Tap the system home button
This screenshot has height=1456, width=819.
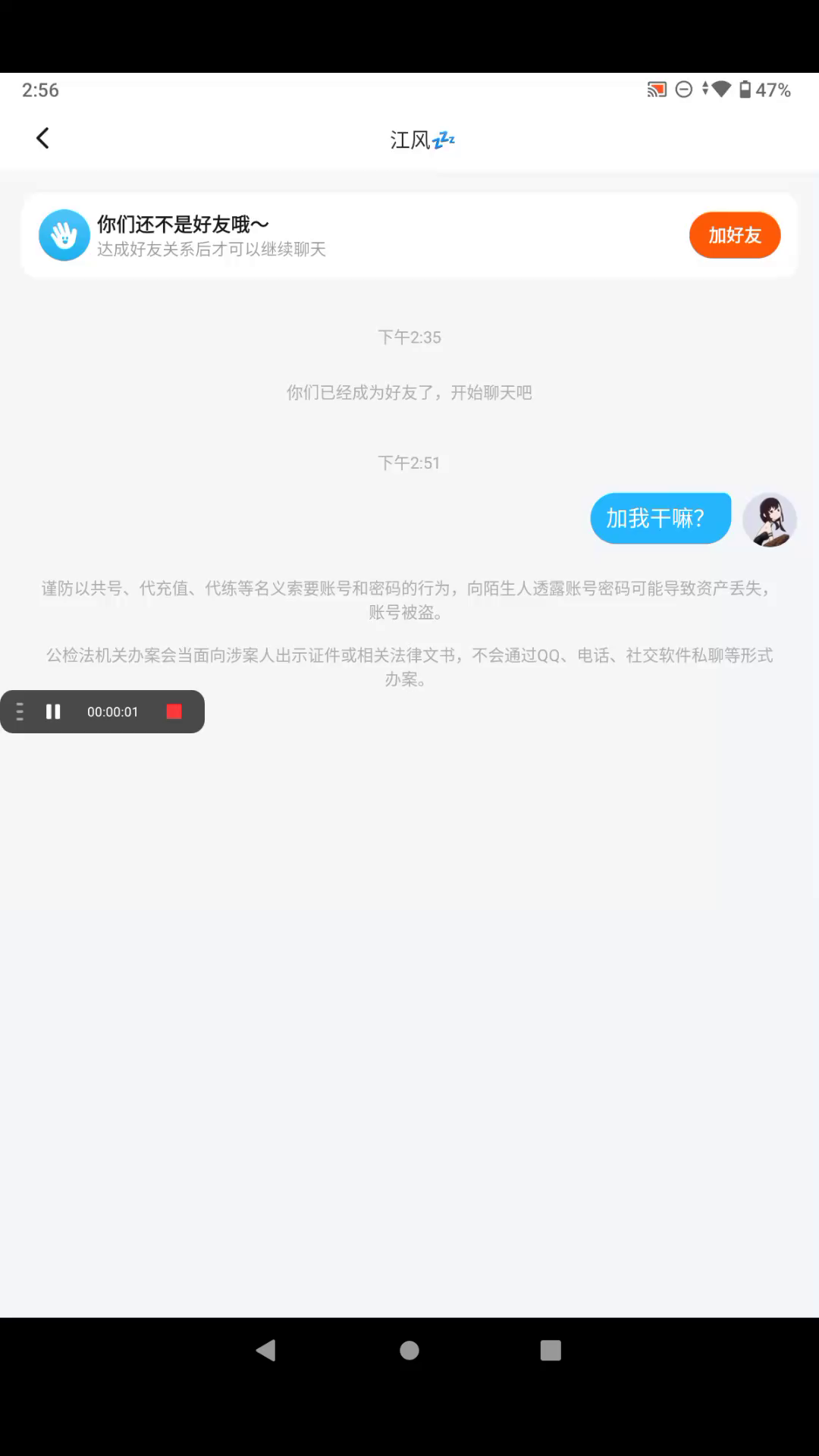(x=409, y=1350)
